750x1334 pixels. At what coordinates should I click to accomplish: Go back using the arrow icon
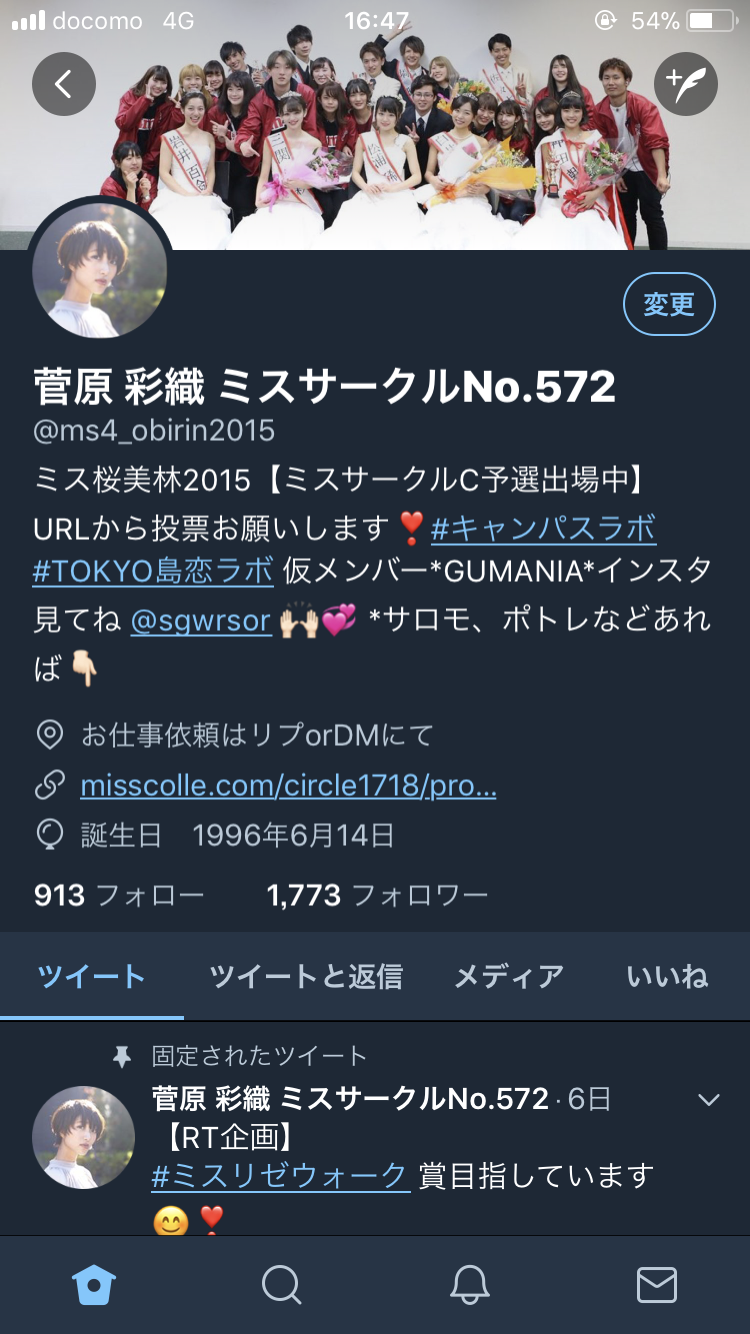coord(63,84)
